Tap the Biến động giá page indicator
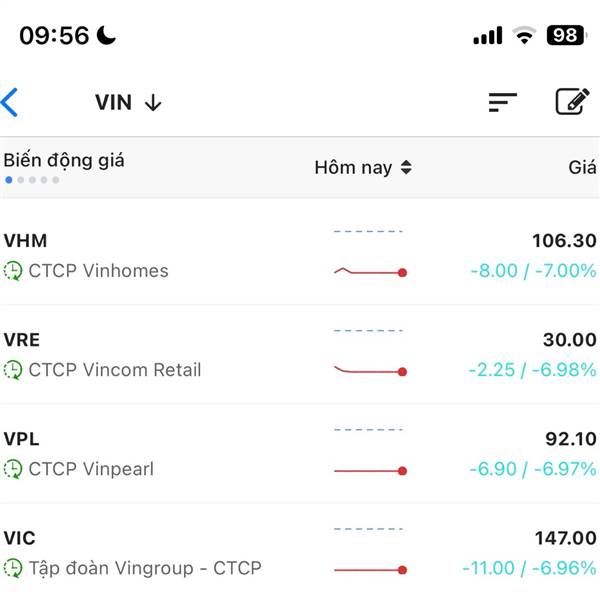Viewport: 600px width, 600px height. [x=32, y=180]
